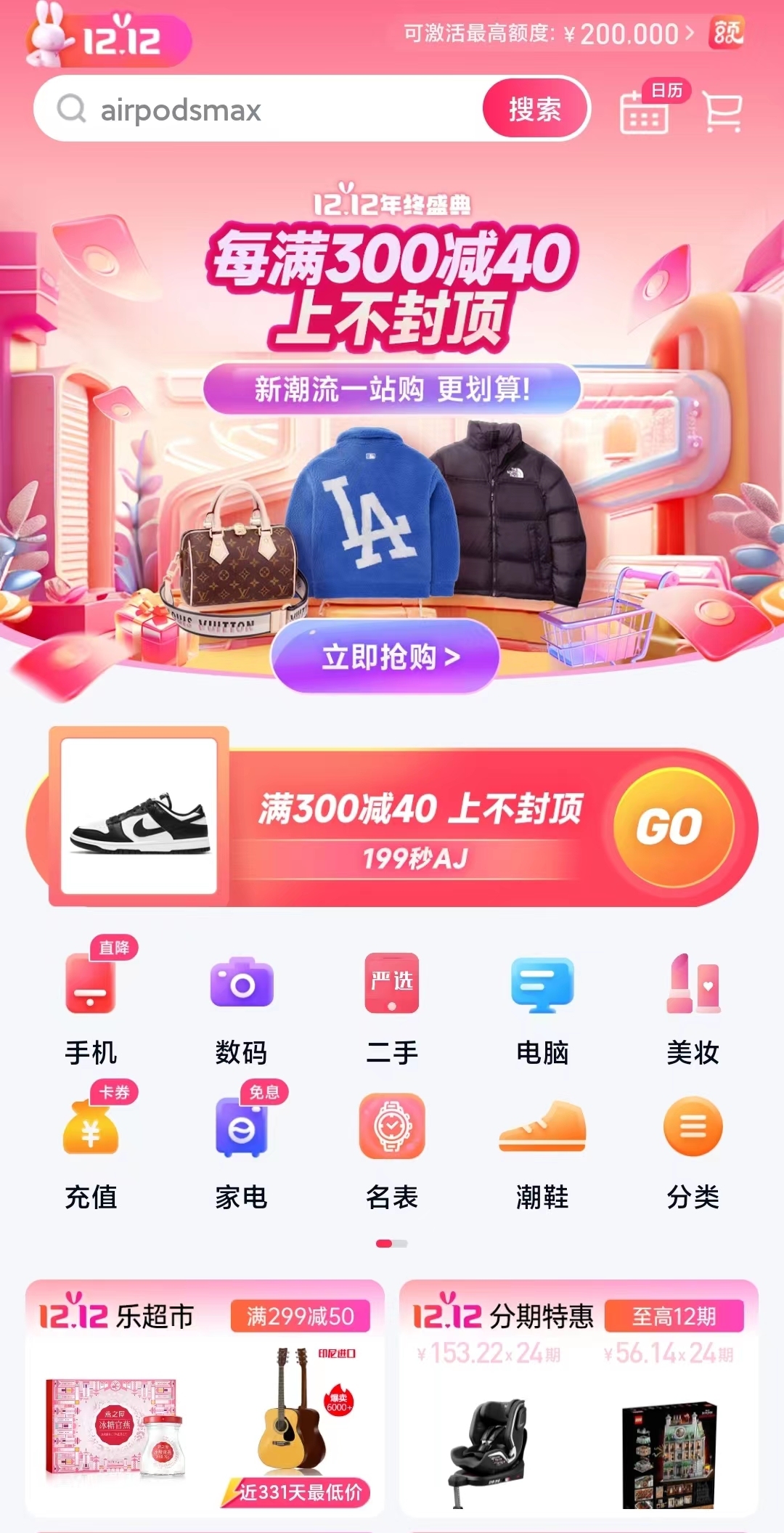Image resolution: width=784 pixels, height=1533 pixels.
Task: Go to the 电脑 category
Action: (x=542, y=1005)
